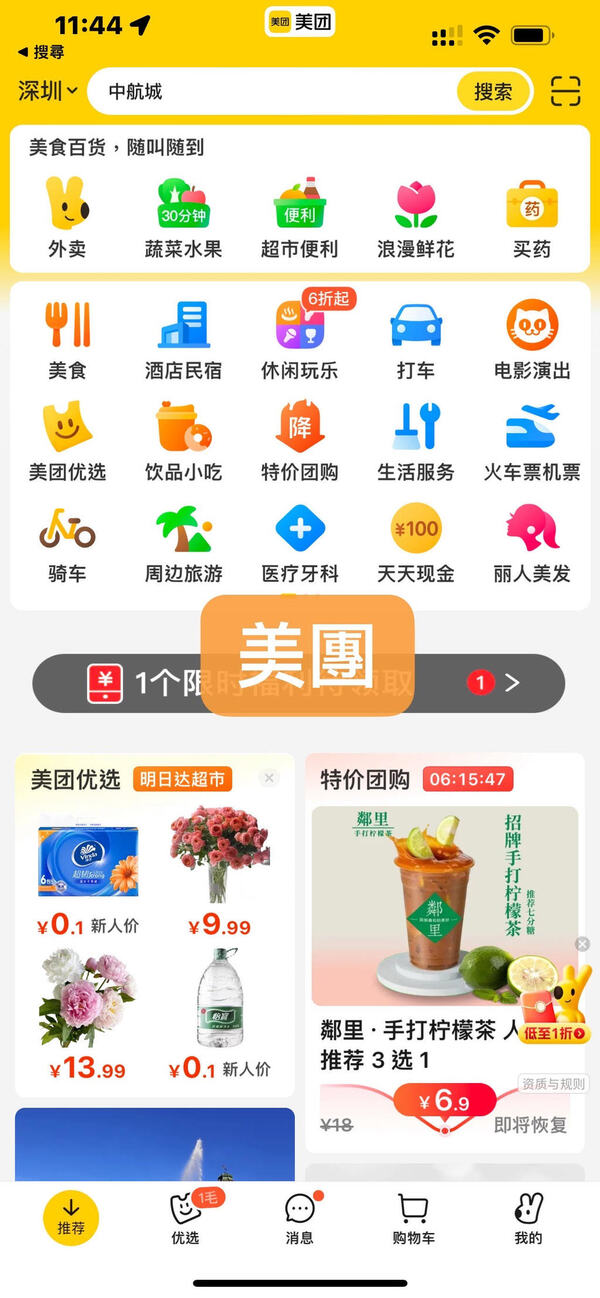
Task: Select 买药 medicine delivery
Action: (x=531, y=219)
